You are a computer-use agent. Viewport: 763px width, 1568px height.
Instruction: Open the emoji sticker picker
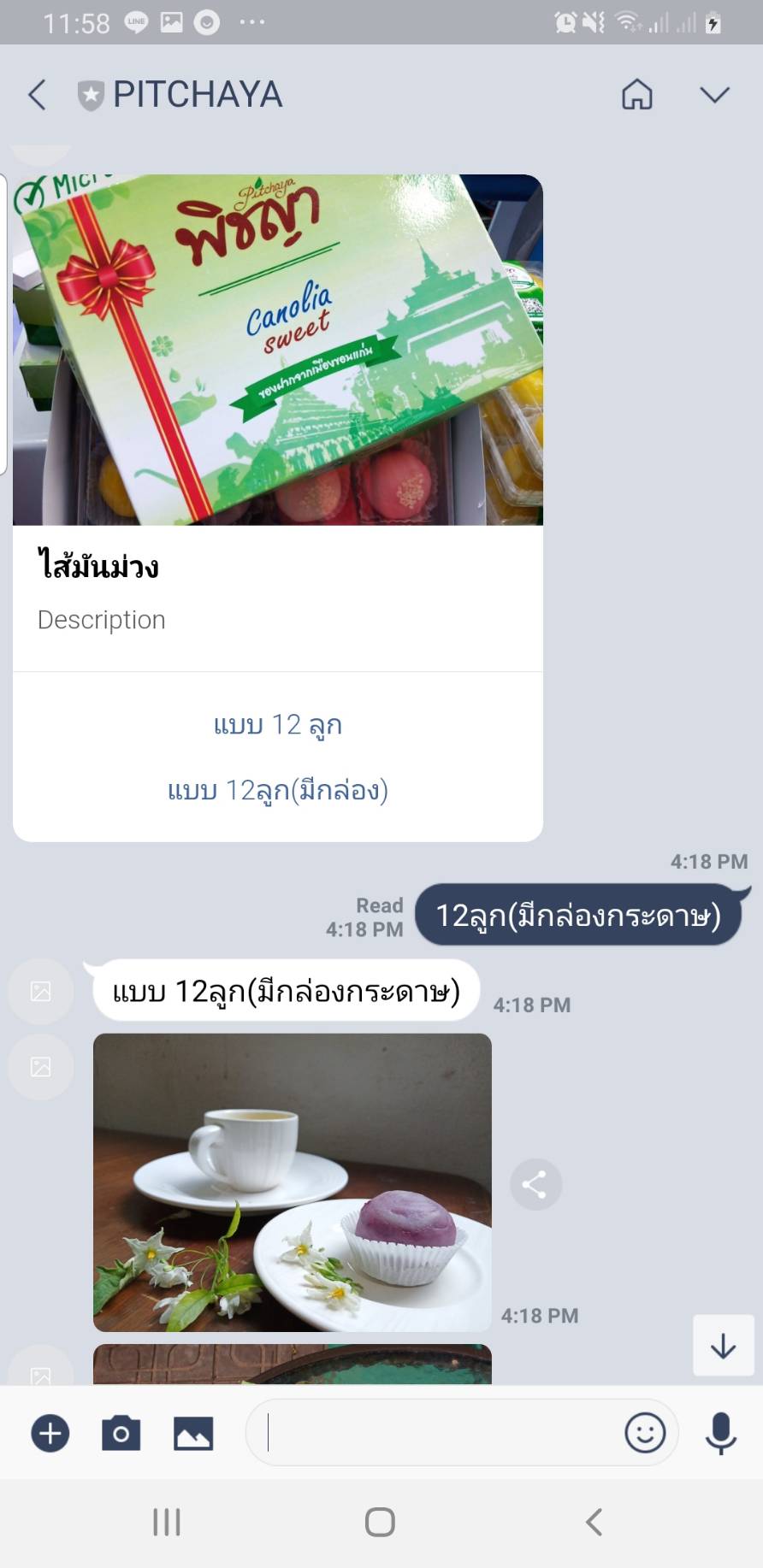coord(645,1433)
